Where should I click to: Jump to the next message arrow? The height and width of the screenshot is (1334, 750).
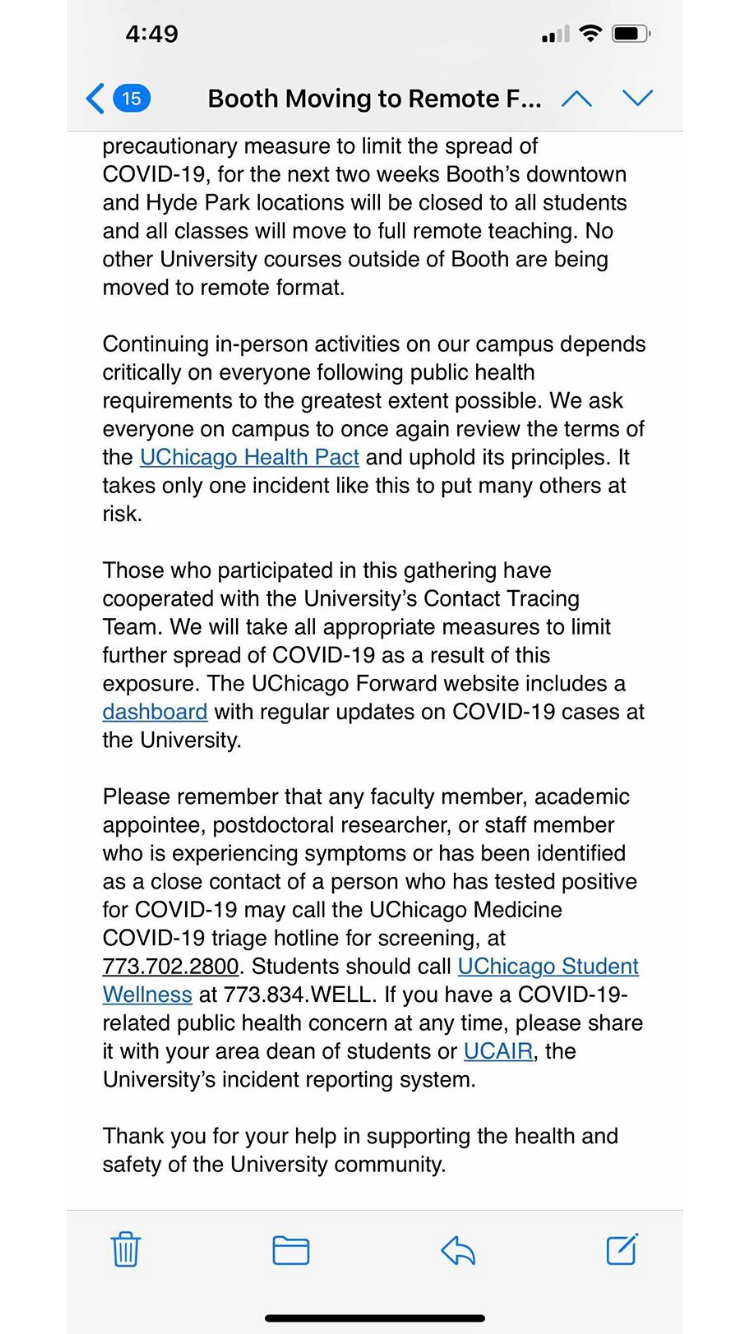[x=637, y=98]
